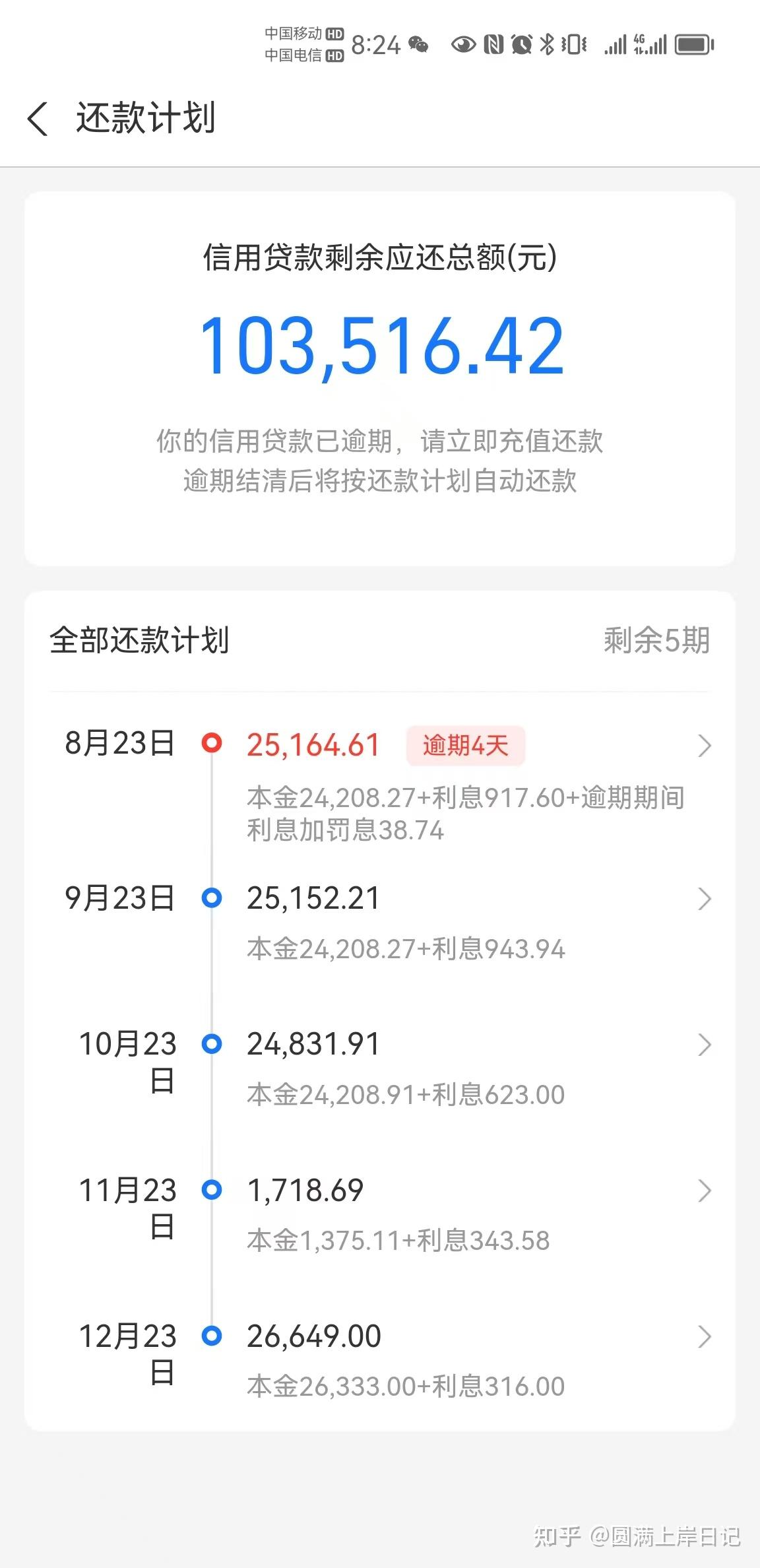760x1568 pixels.
Task: Show details for 11月23日 payment 1,718.69
Action: 703,1191
